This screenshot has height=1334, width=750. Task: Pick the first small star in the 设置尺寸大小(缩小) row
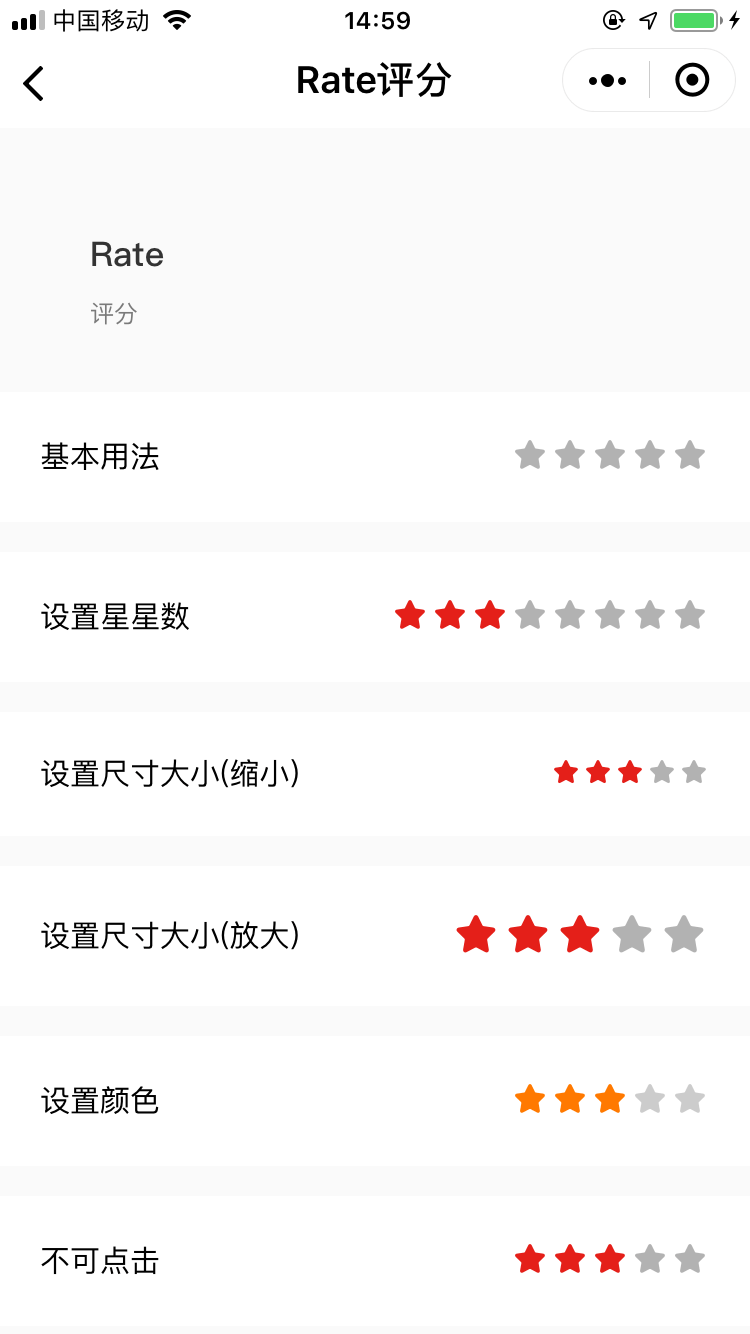(x=566, y=772)
